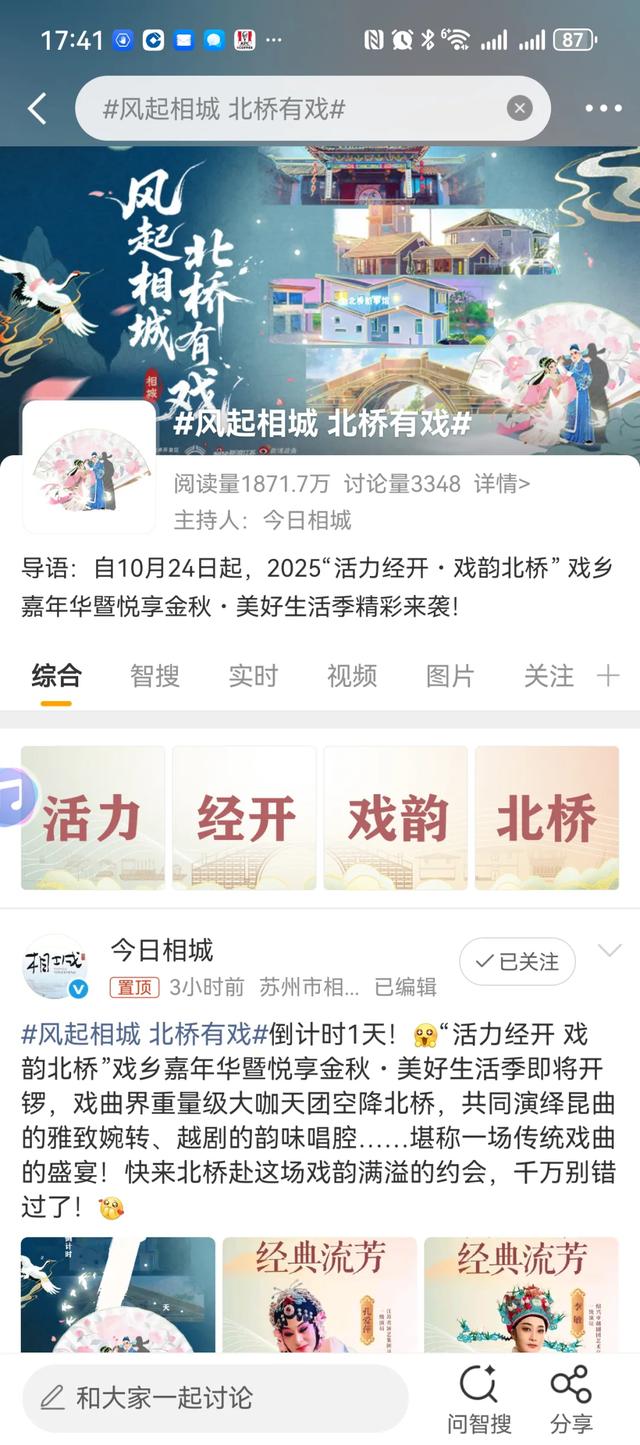The image size is (640, 1445).
Task: Switch to the 图片 tab
Action: 450,676
